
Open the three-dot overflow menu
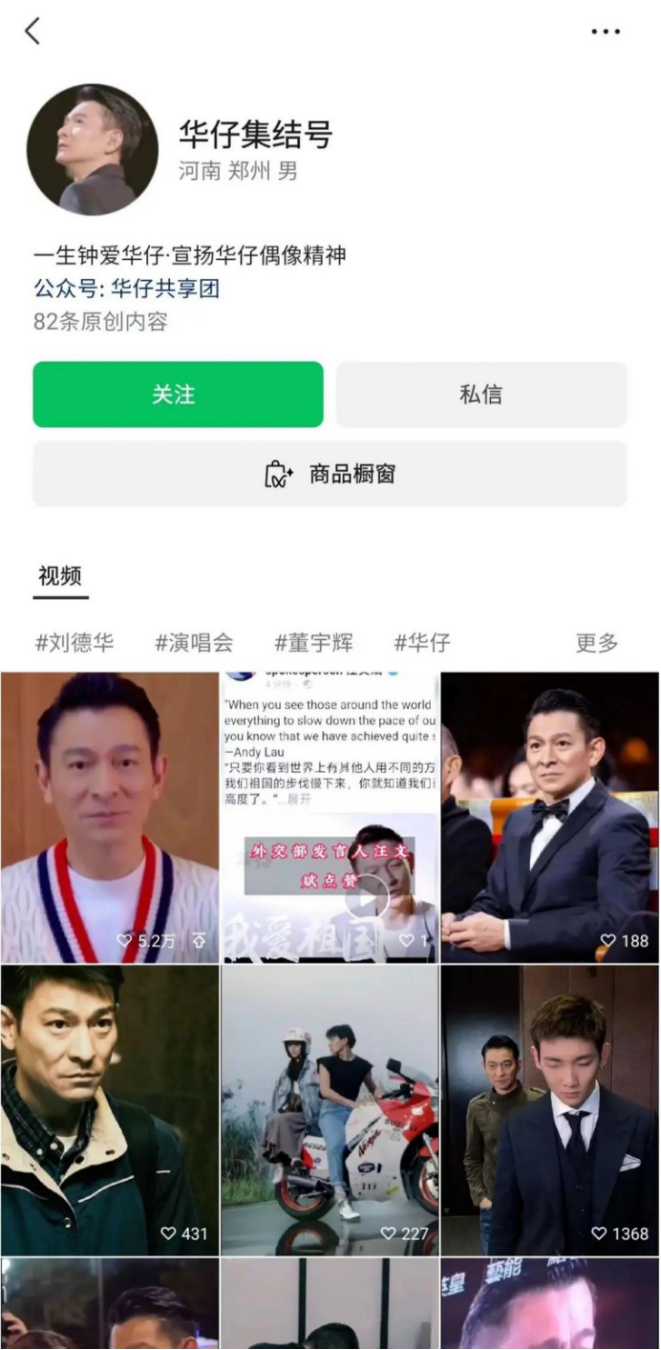605,32
